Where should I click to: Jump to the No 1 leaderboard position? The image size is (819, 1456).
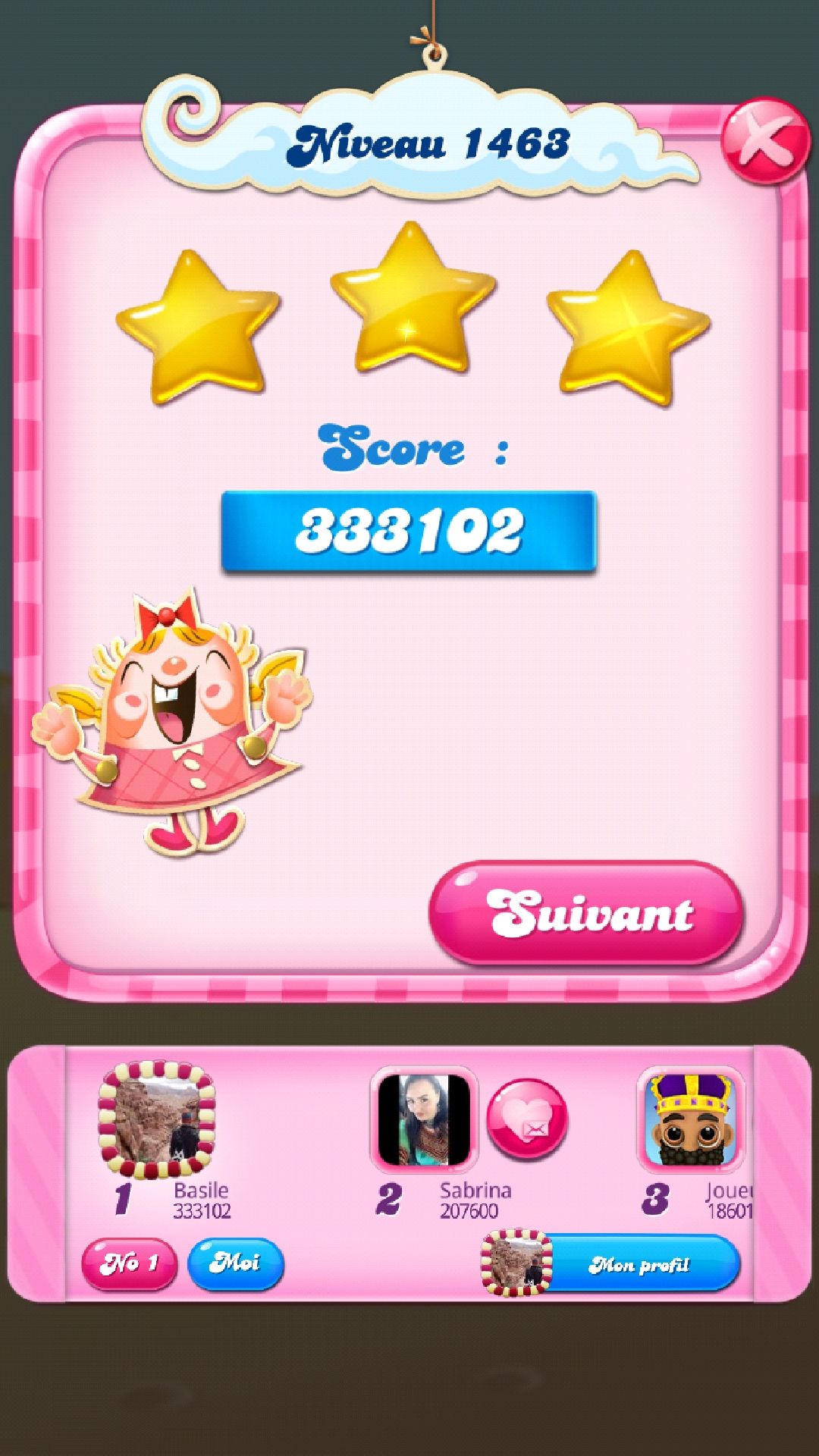click(x=129, y=1263)
